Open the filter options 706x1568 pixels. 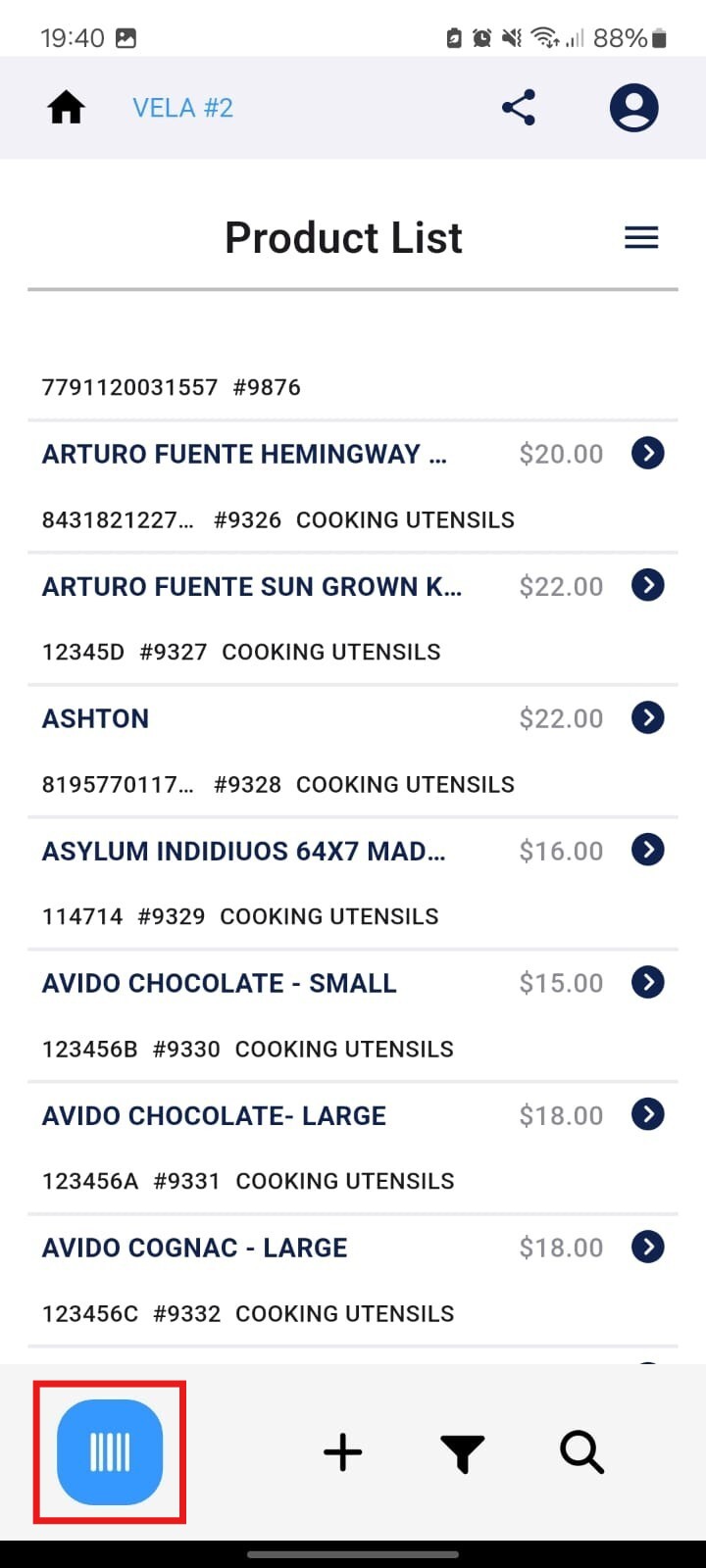click(463, 1453)
